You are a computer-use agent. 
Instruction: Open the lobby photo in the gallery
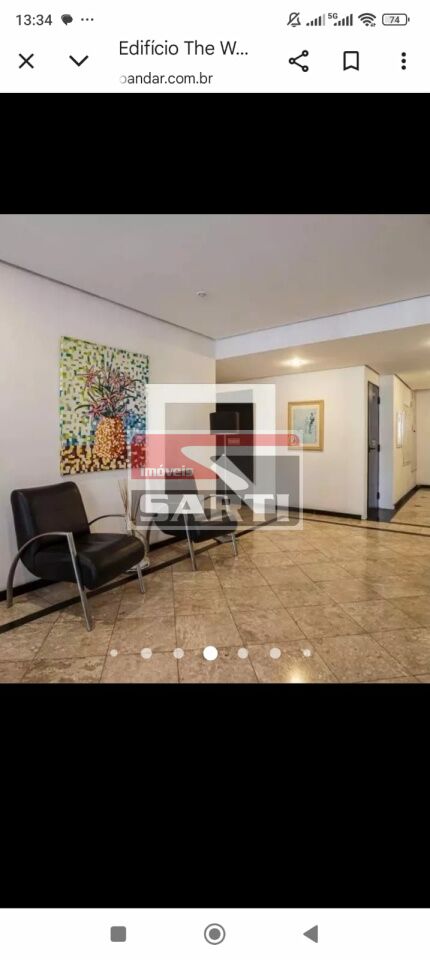pos(215,448)
